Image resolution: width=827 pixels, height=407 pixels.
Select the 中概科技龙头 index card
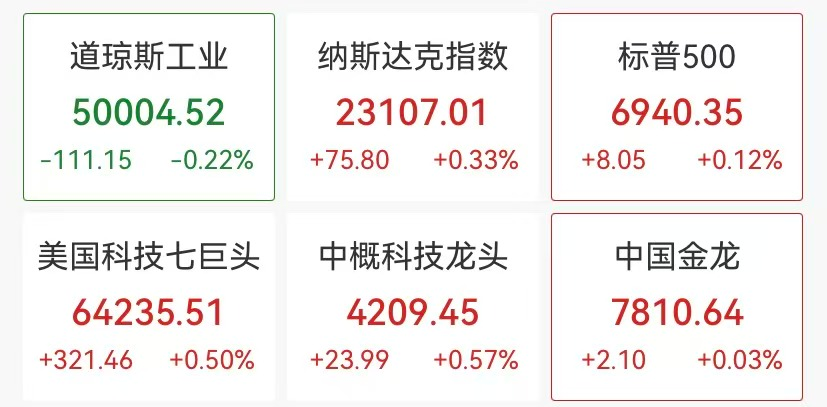(412, 306)
